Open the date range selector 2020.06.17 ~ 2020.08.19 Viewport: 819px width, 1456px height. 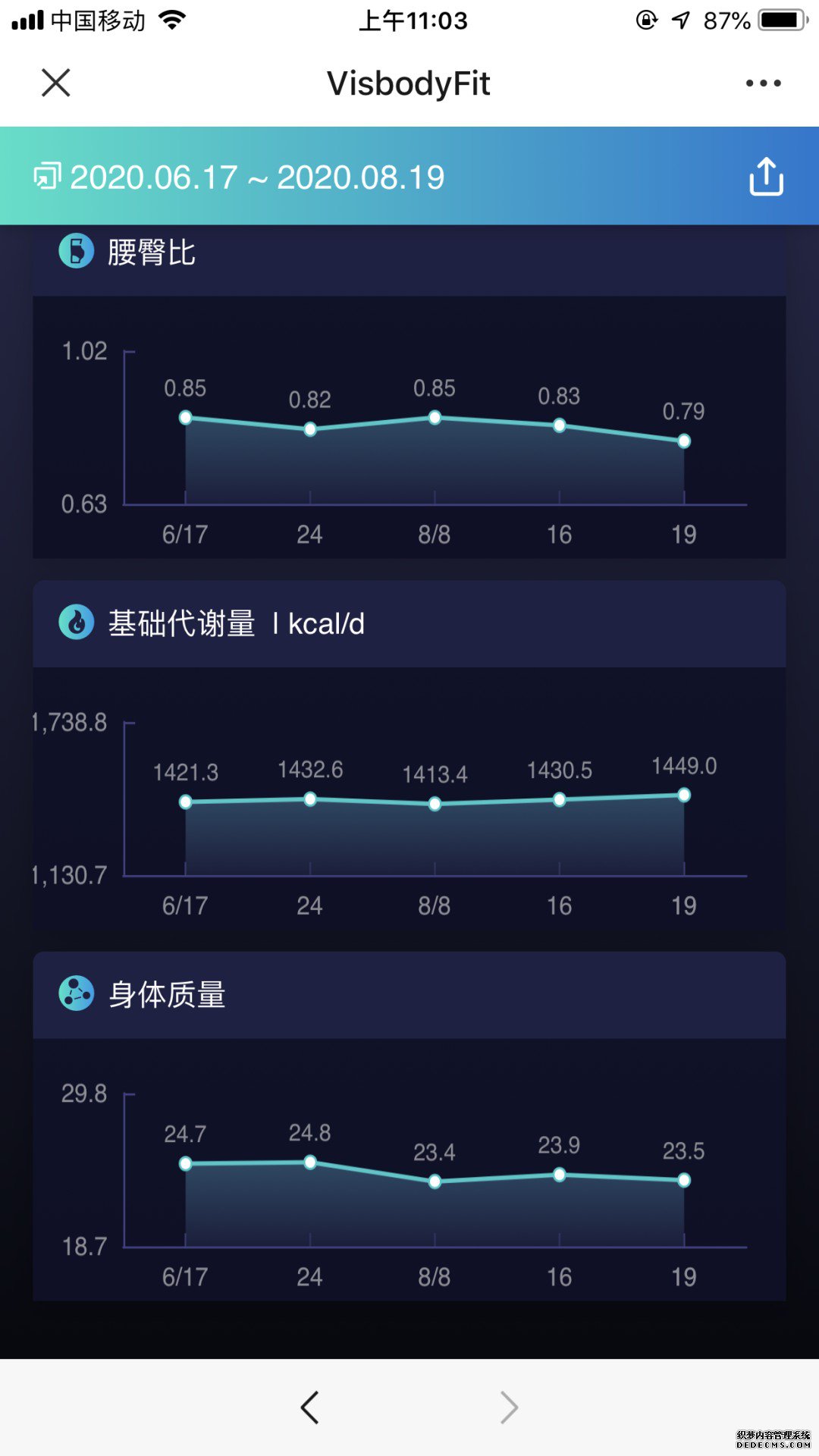[239, 177]
